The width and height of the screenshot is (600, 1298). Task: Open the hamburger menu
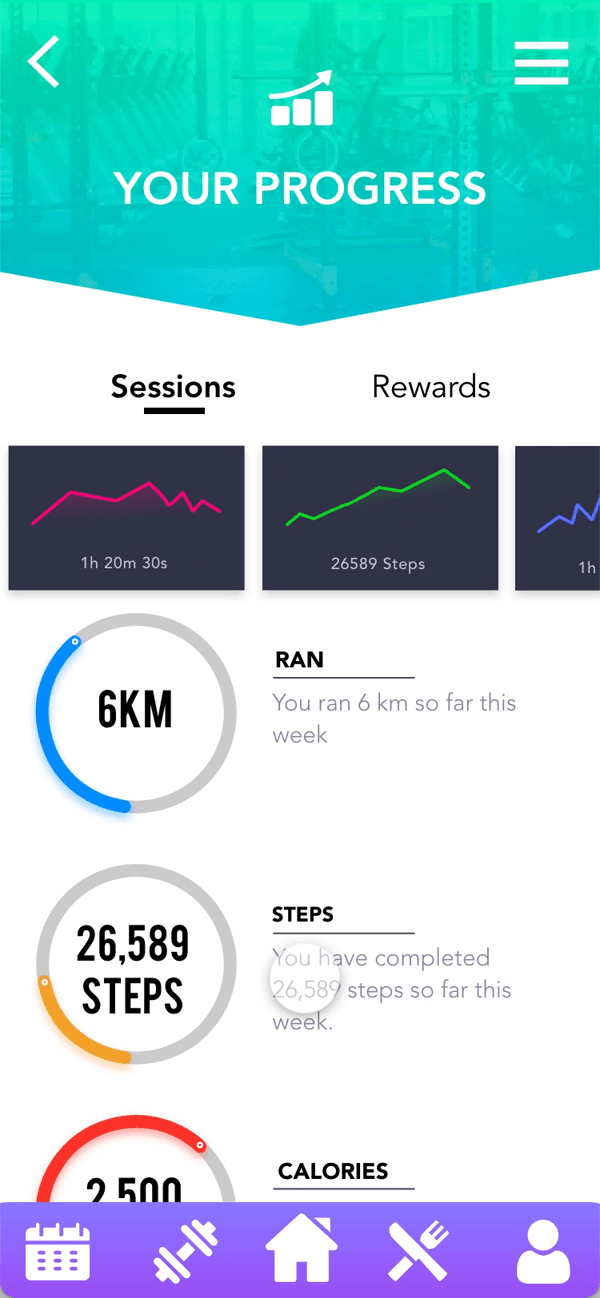tap(541, 63)
